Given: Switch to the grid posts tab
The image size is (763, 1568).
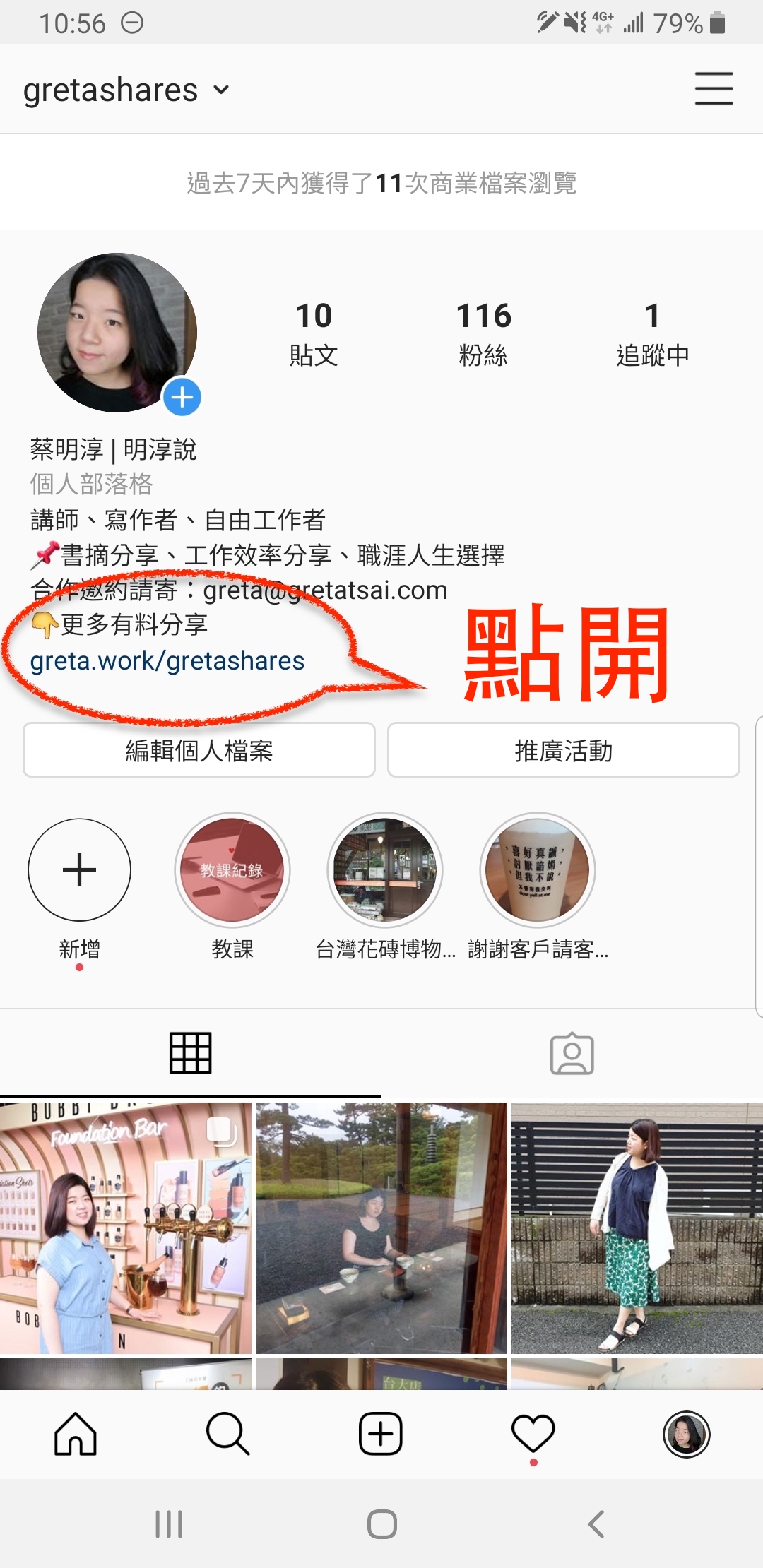Looking at the screenshot, I should click(191, 1053).
